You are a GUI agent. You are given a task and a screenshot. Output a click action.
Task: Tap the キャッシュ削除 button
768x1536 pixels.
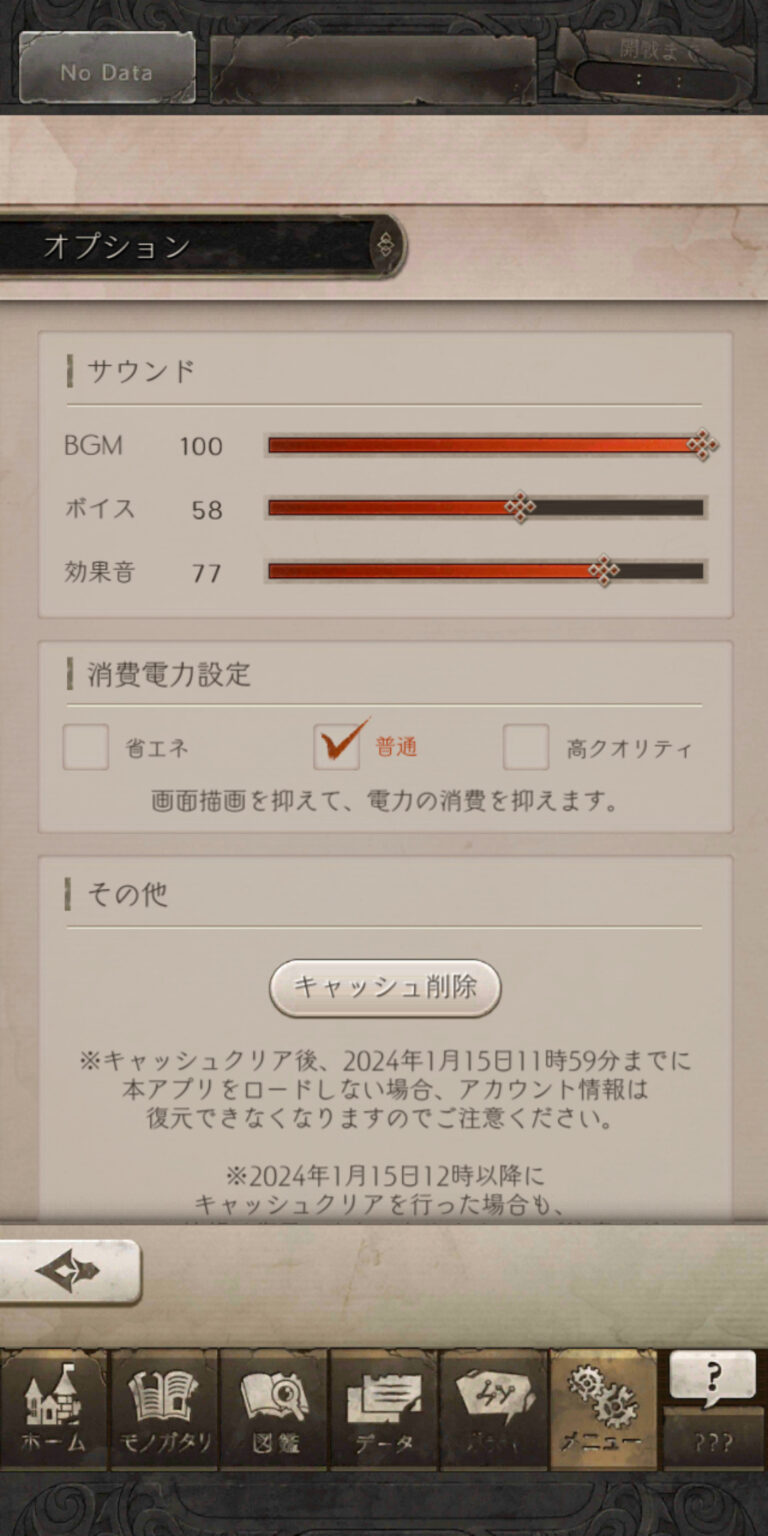pyautogui.click(x=385, y=988)
